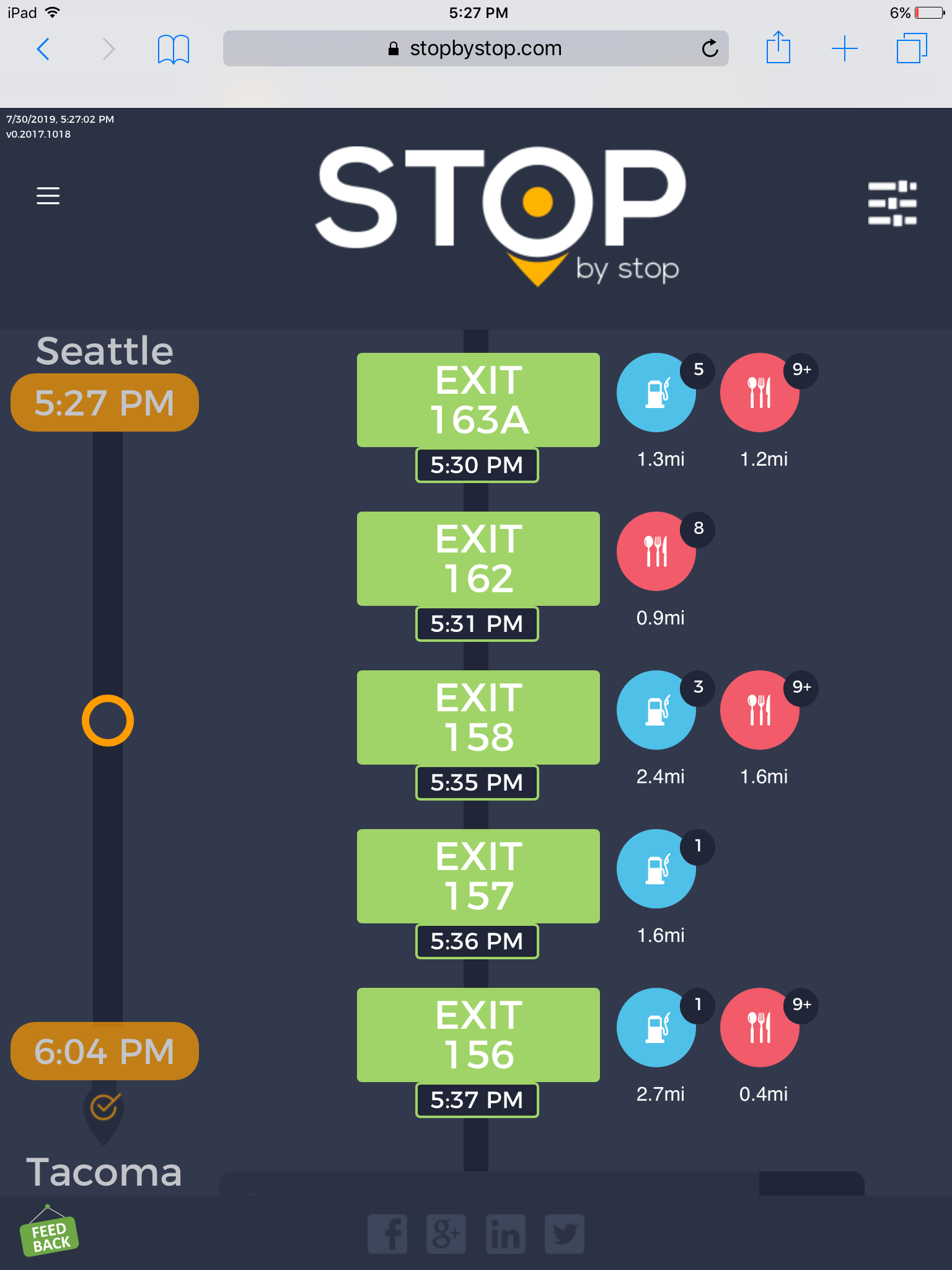
Task: Select Exit 163A
Action: pyautogui.click(x=478, y=400)
